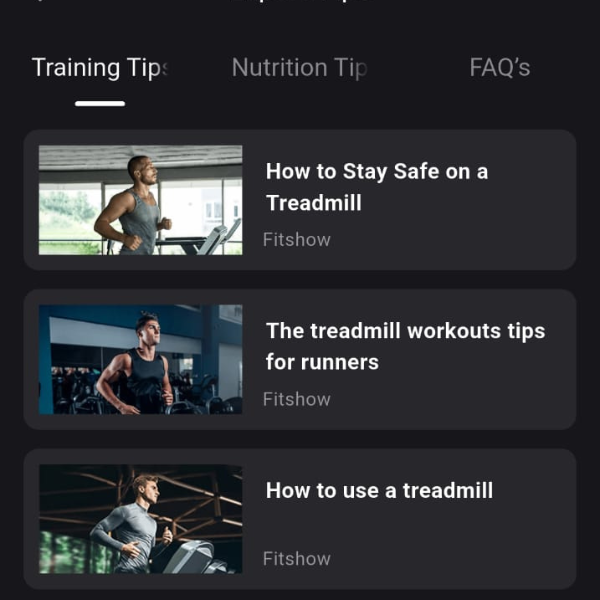This screenshot has height=600, width=600.
Task: Open the FAQ's tab
Action: (x=499, y=68)
